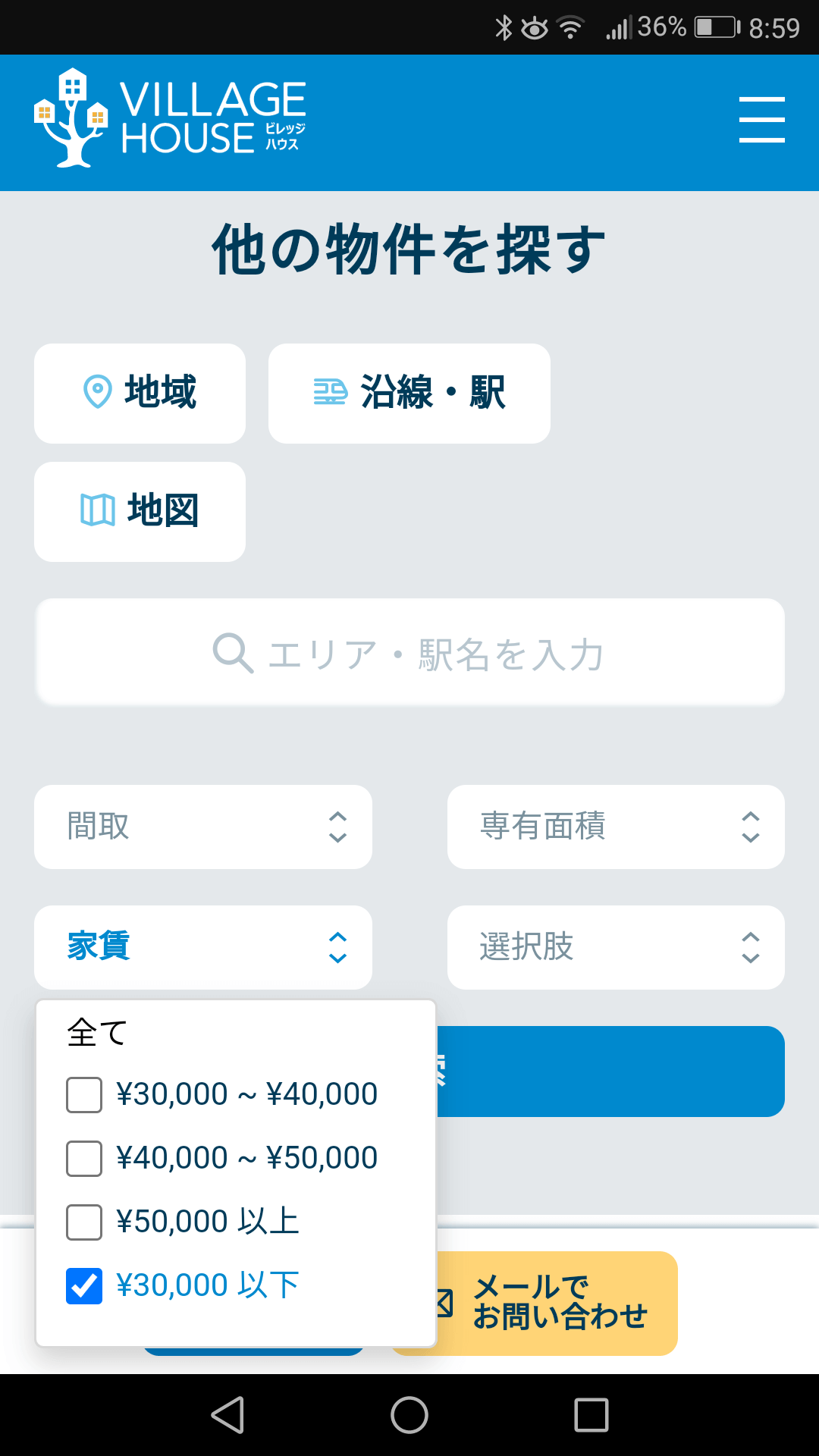The image size is (819, 1456).
Task: Tap the blue search button
Action: [610, 1072]
